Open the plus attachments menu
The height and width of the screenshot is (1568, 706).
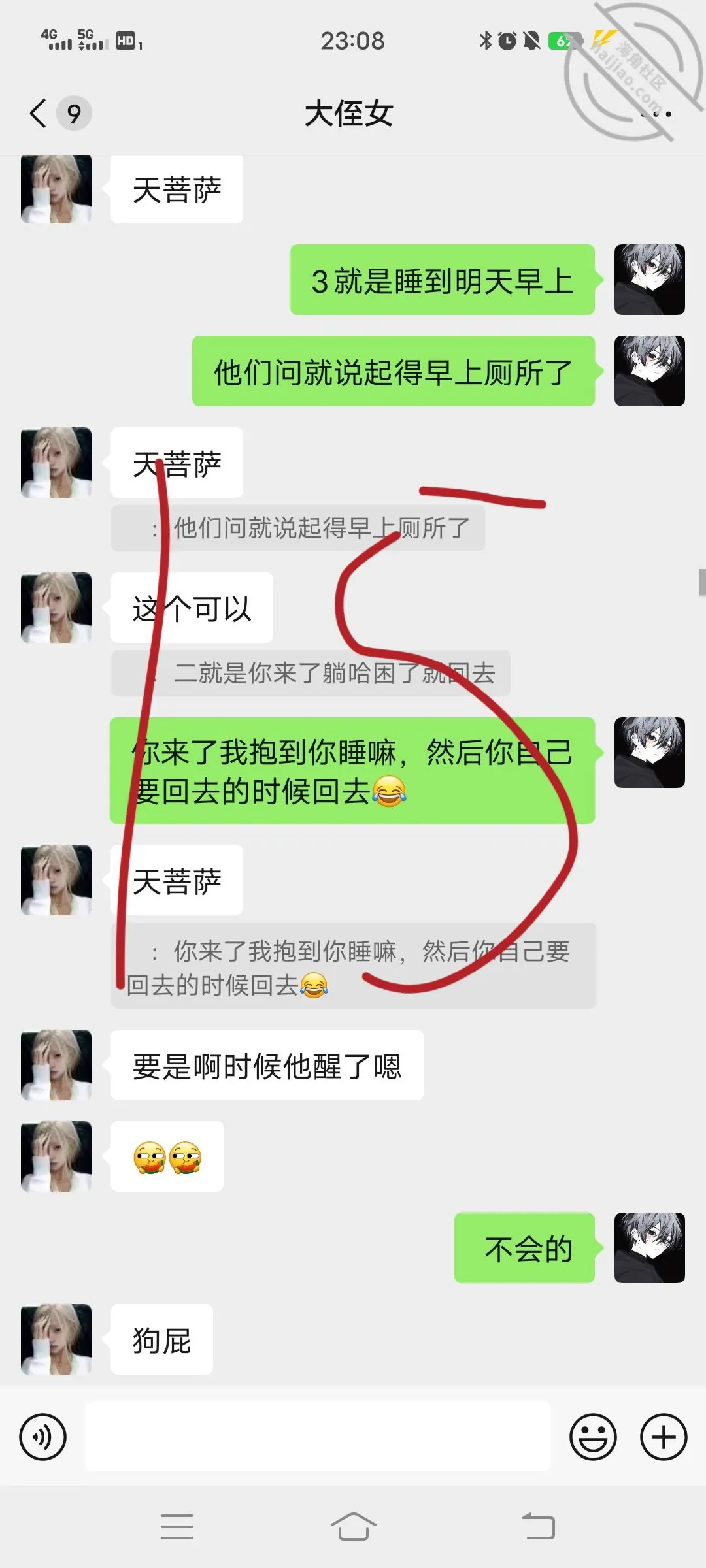coord(664,1437)
